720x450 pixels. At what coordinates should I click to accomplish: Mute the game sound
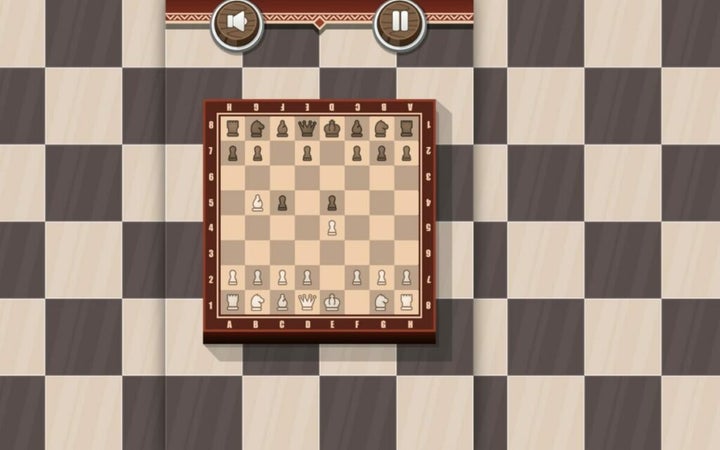click(237, 23)
